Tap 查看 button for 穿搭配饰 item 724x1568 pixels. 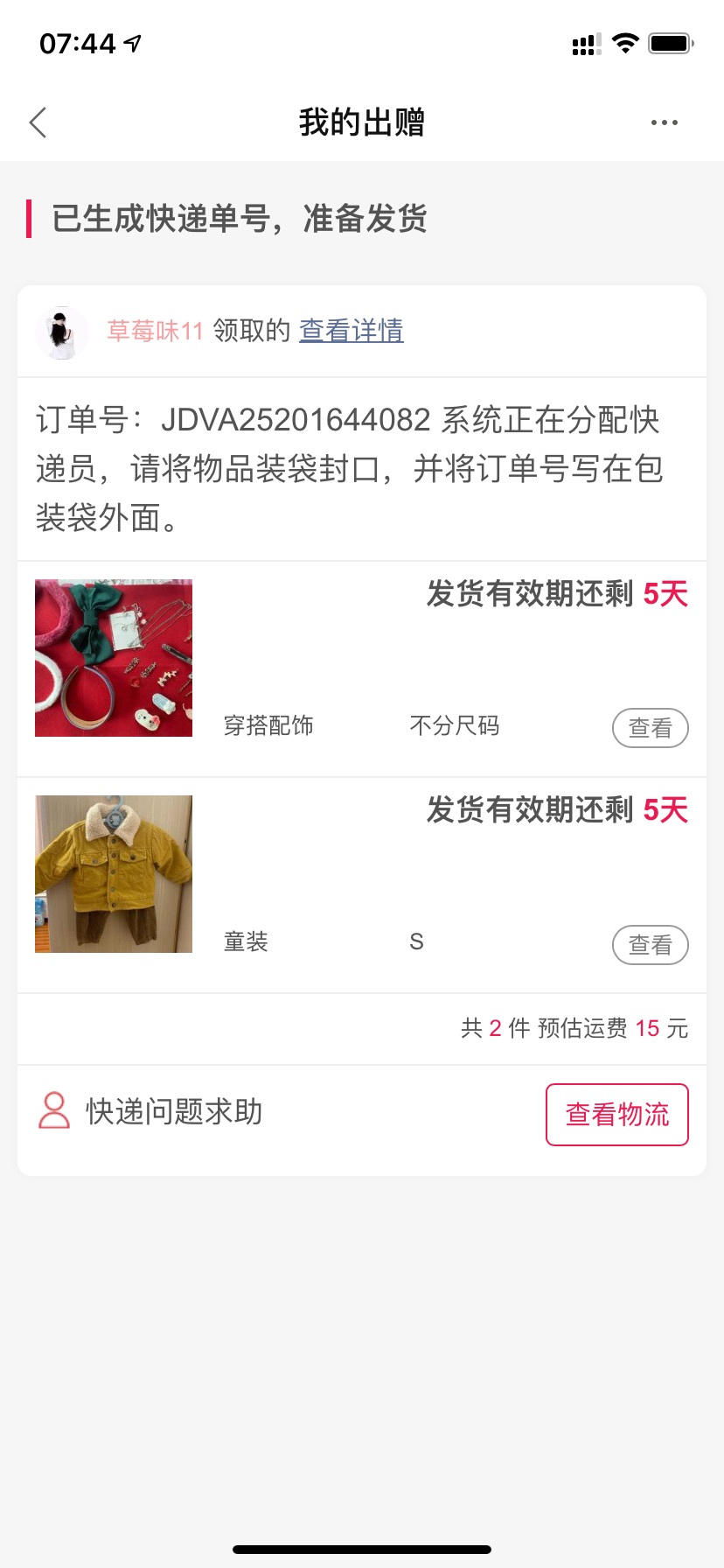tap(650, 728)
